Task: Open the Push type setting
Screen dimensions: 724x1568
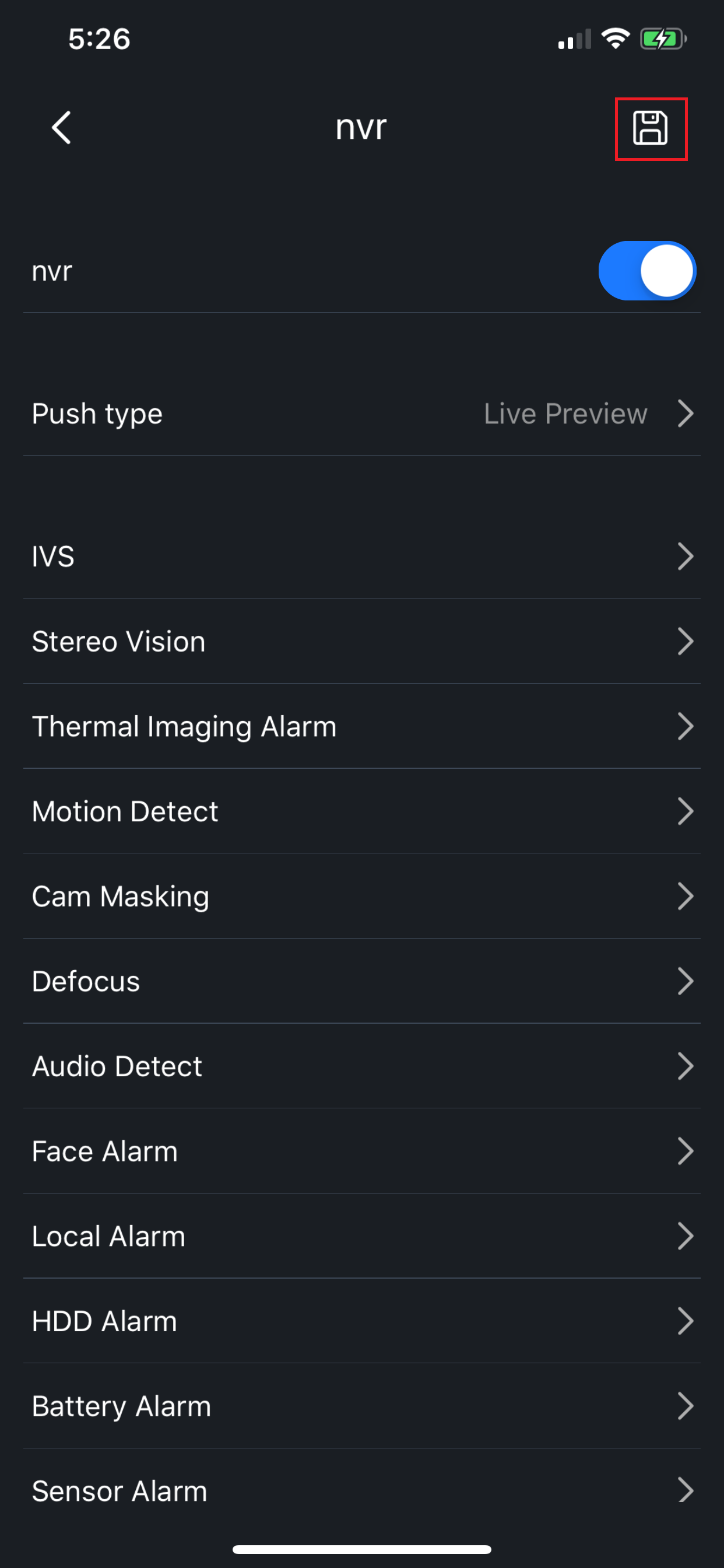Action: tap(362, 414)
